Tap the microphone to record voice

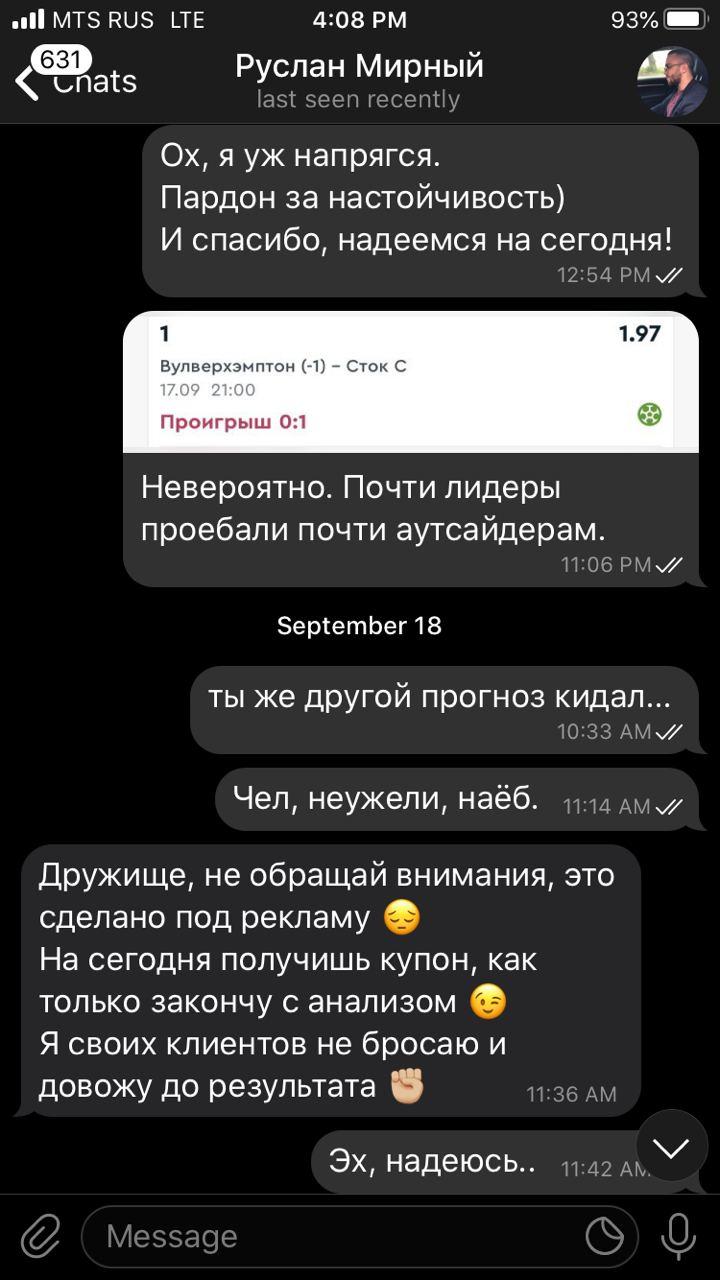pos(679,1237)
